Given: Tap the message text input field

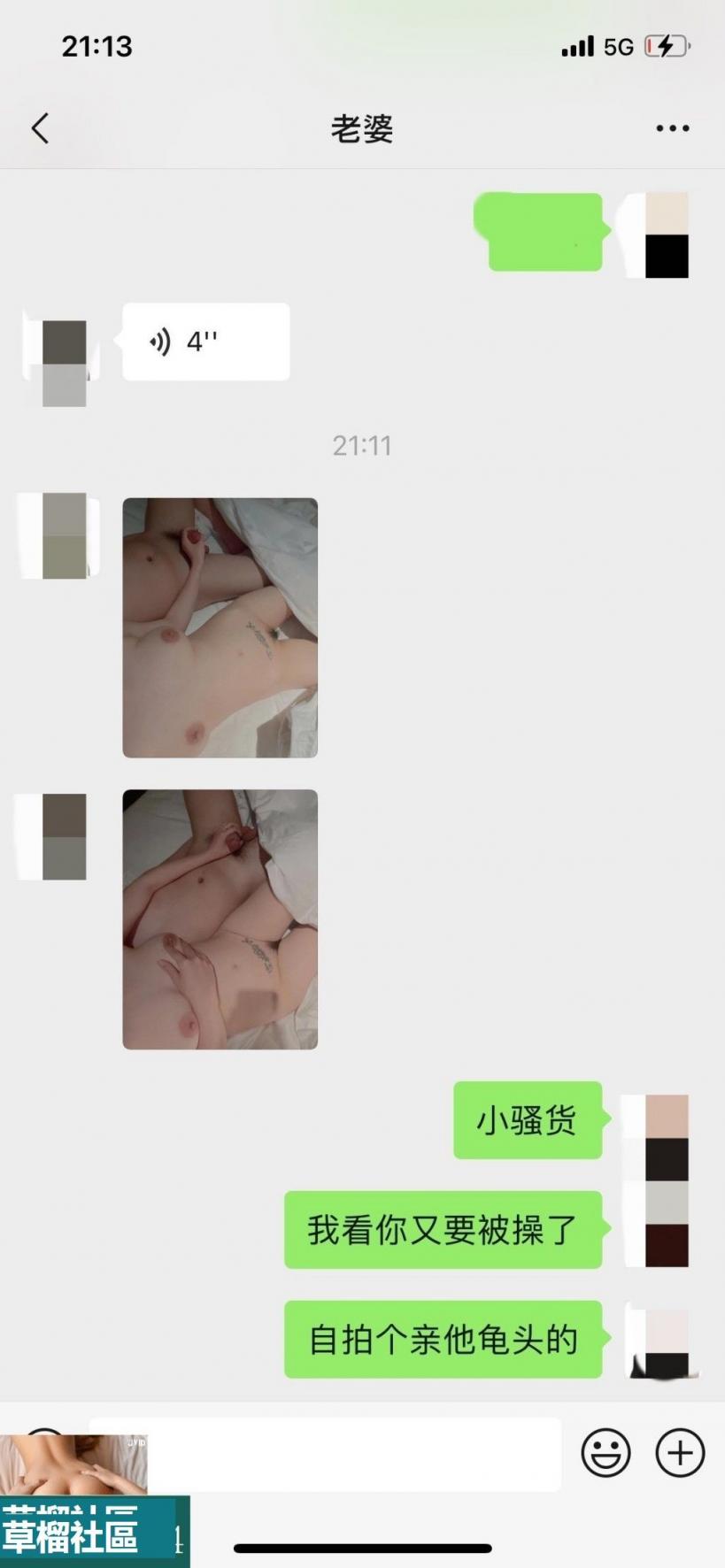Looking at the screenshot, I should click(x=354, y=1453).
